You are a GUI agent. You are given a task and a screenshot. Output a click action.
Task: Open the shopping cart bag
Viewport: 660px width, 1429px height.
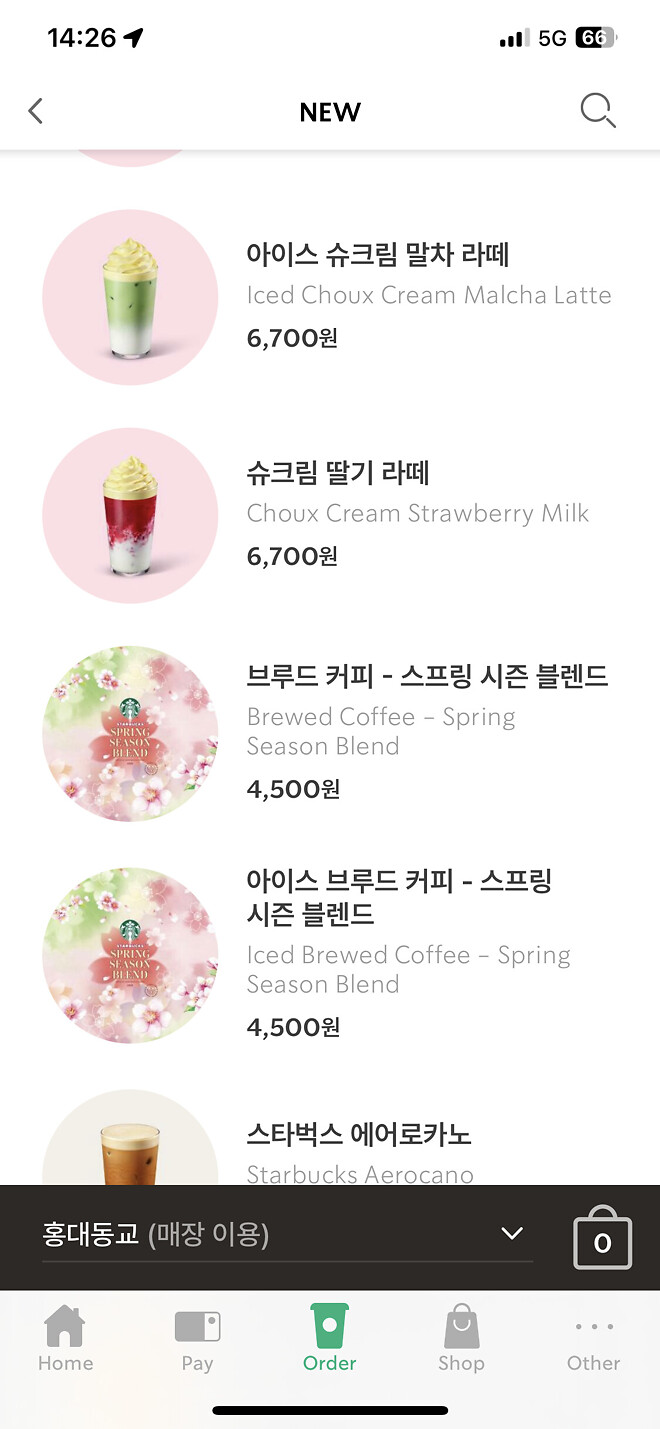click(x=602, y=1238)
